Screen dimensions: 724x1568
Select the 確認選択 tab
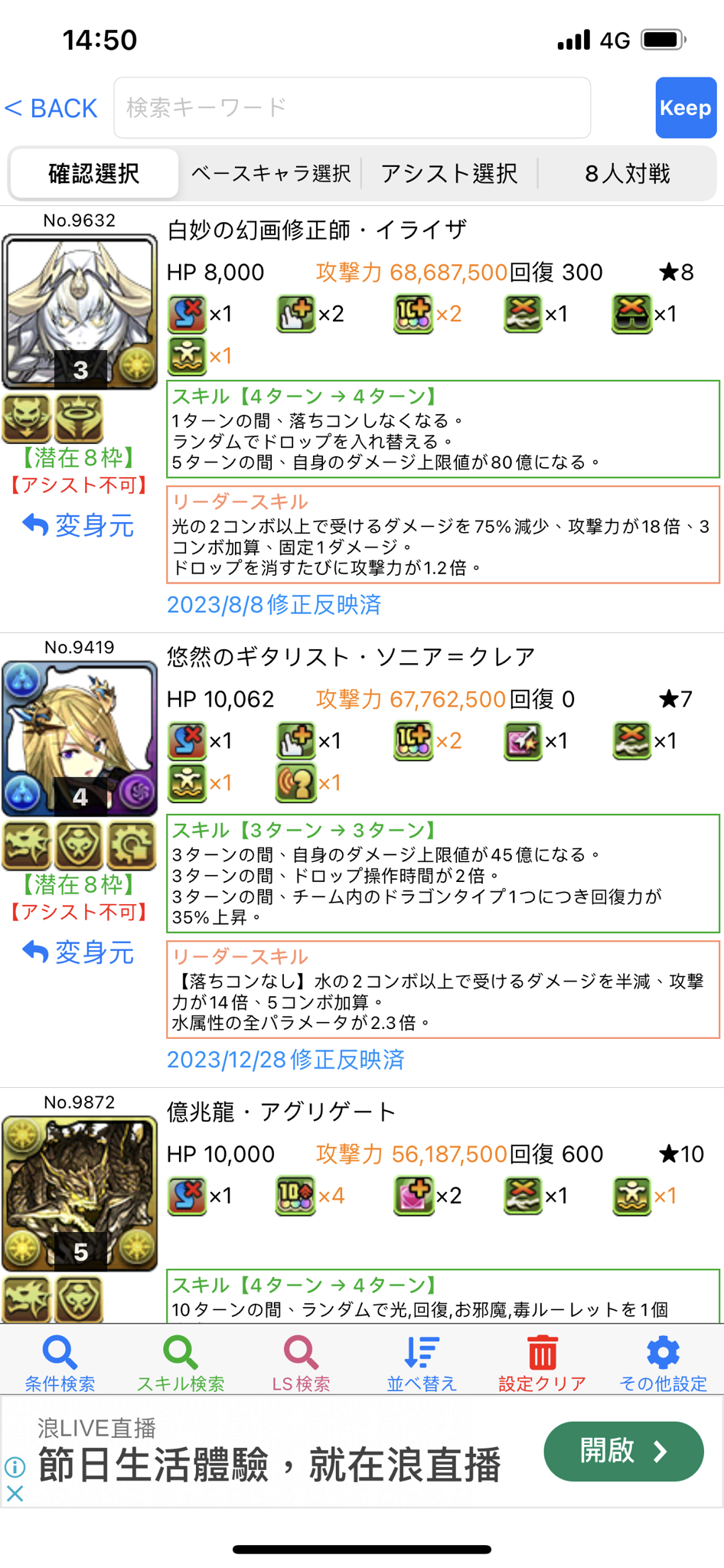click(x=93, y=174)
